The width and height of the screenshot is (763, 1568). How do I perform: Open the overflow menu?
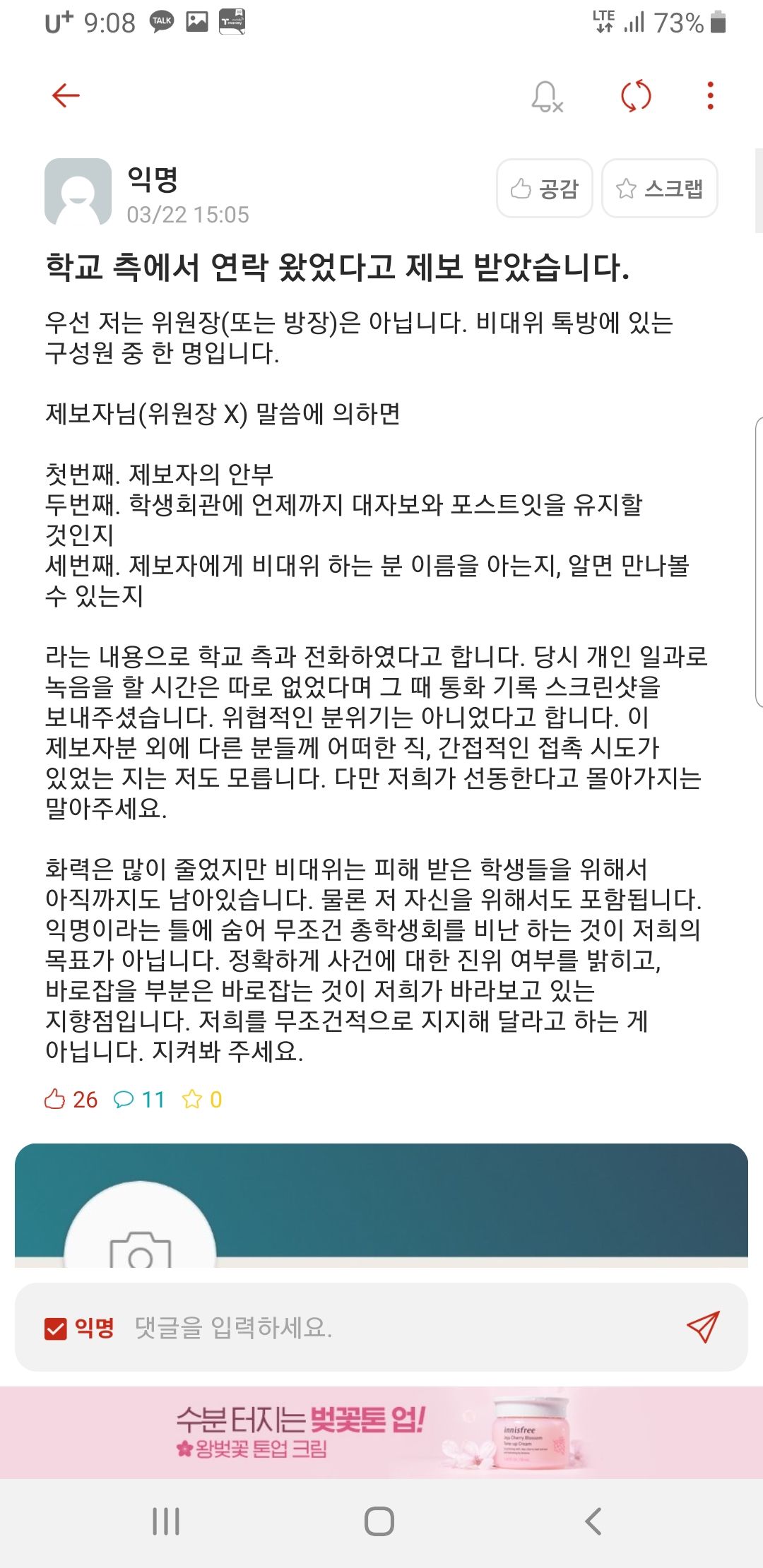710,96
